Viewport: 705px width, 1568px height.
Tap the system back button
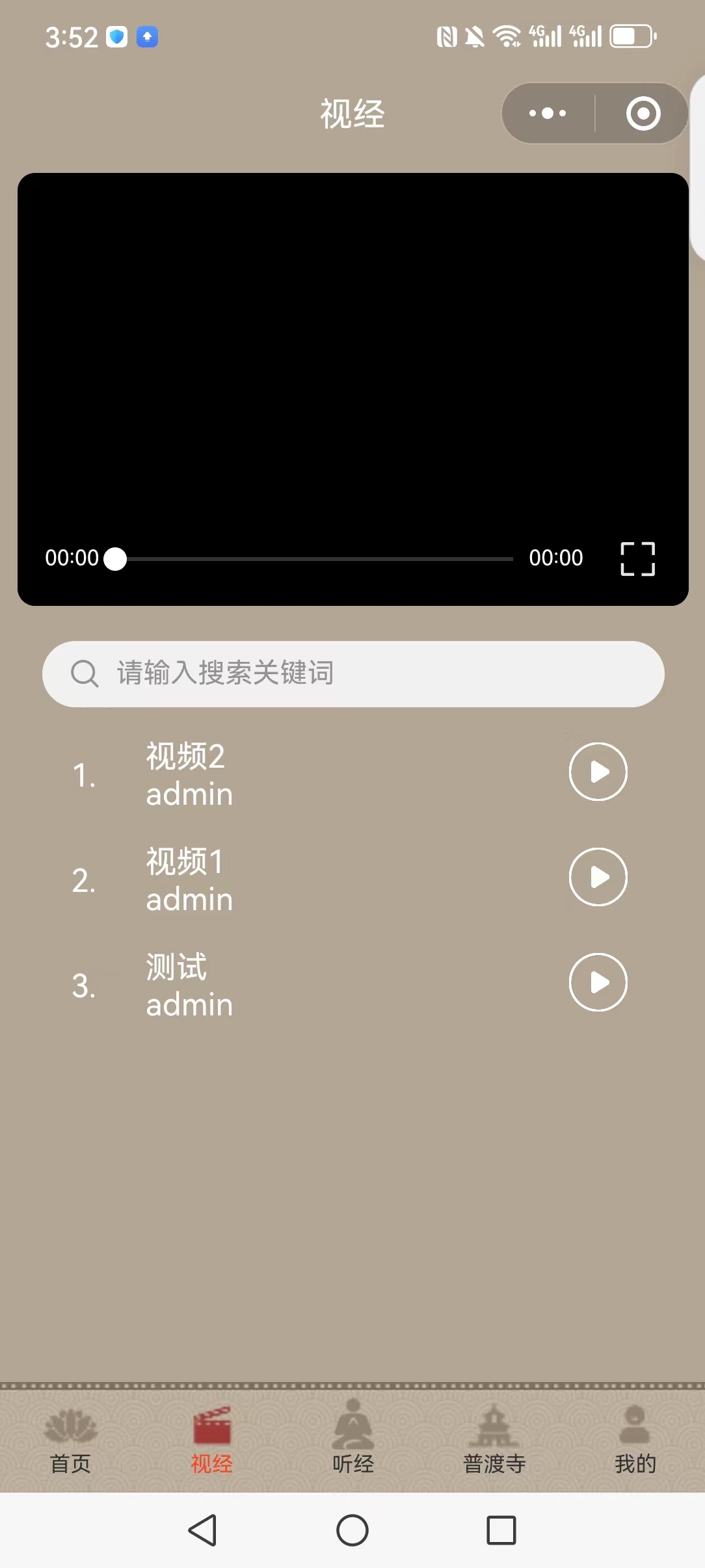(x=202, y=1530)
